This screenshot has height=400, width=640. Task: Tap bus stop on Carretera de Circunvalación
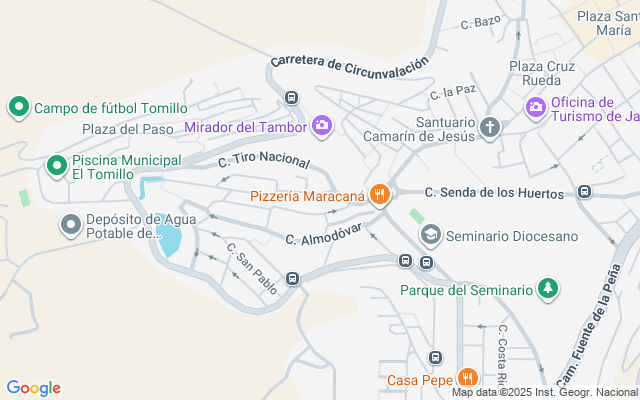(291, 98)
